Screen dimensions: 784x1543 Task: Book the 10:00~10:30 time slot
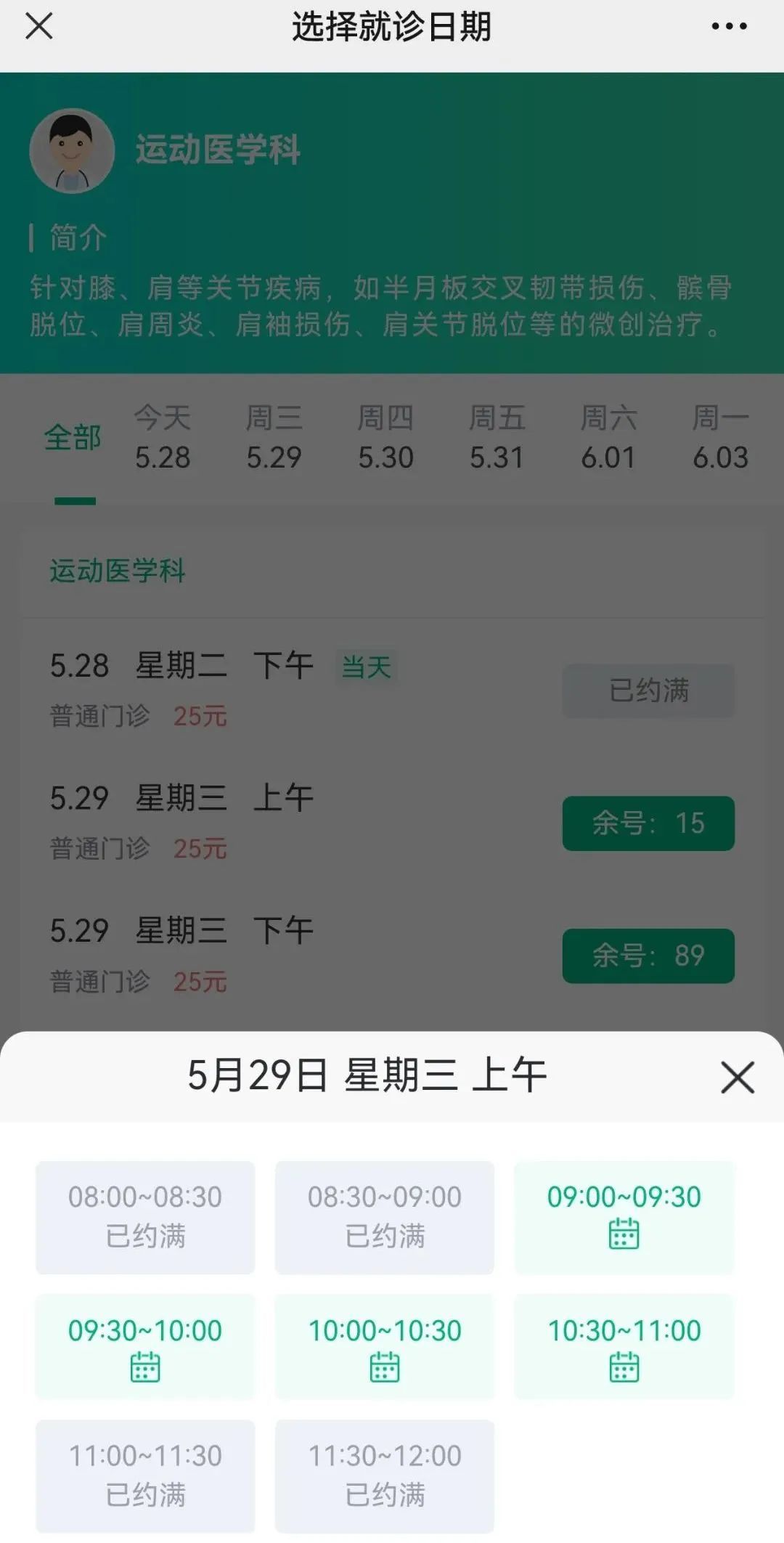(x=385, y=1348)
